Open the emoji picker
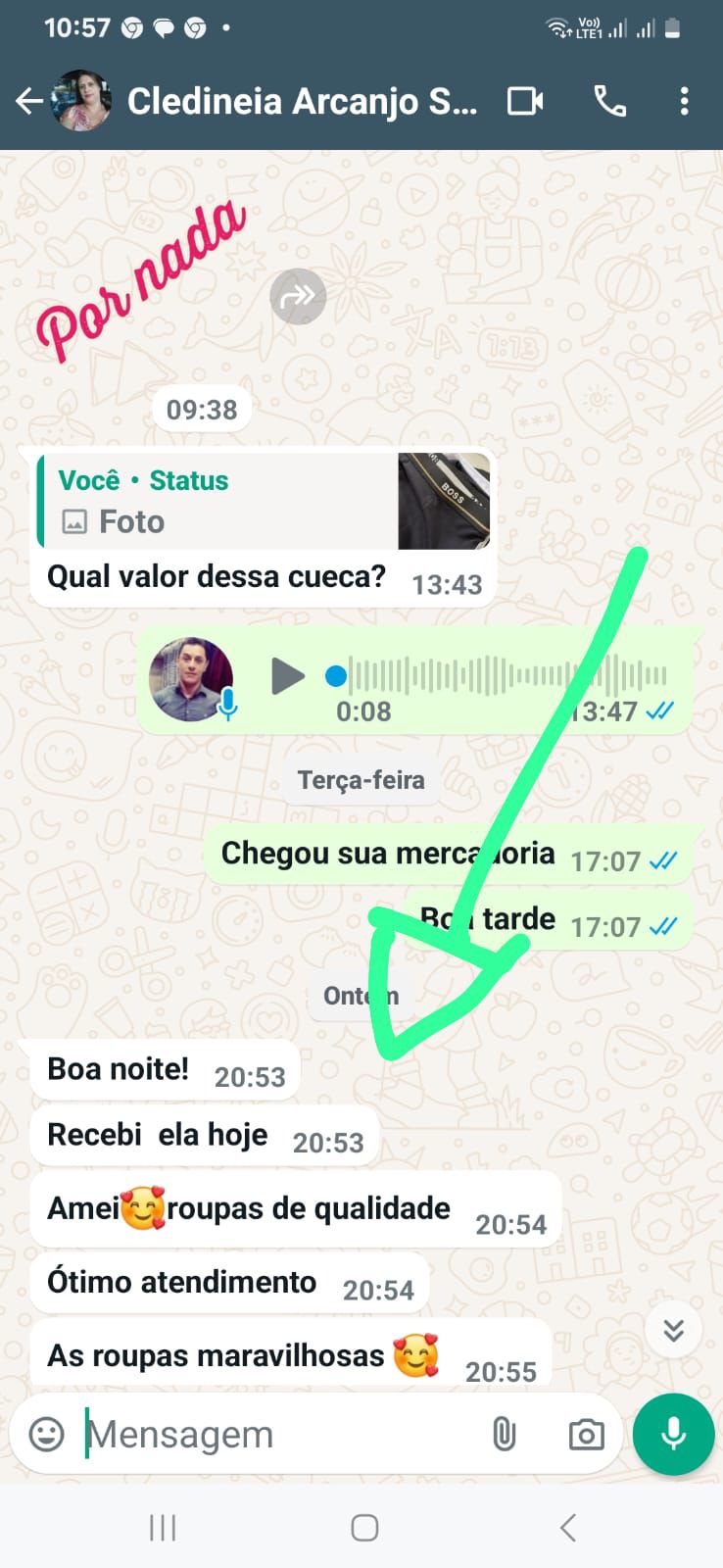Viewport: 723px width, 1568px height. [x=46, y=1435]
